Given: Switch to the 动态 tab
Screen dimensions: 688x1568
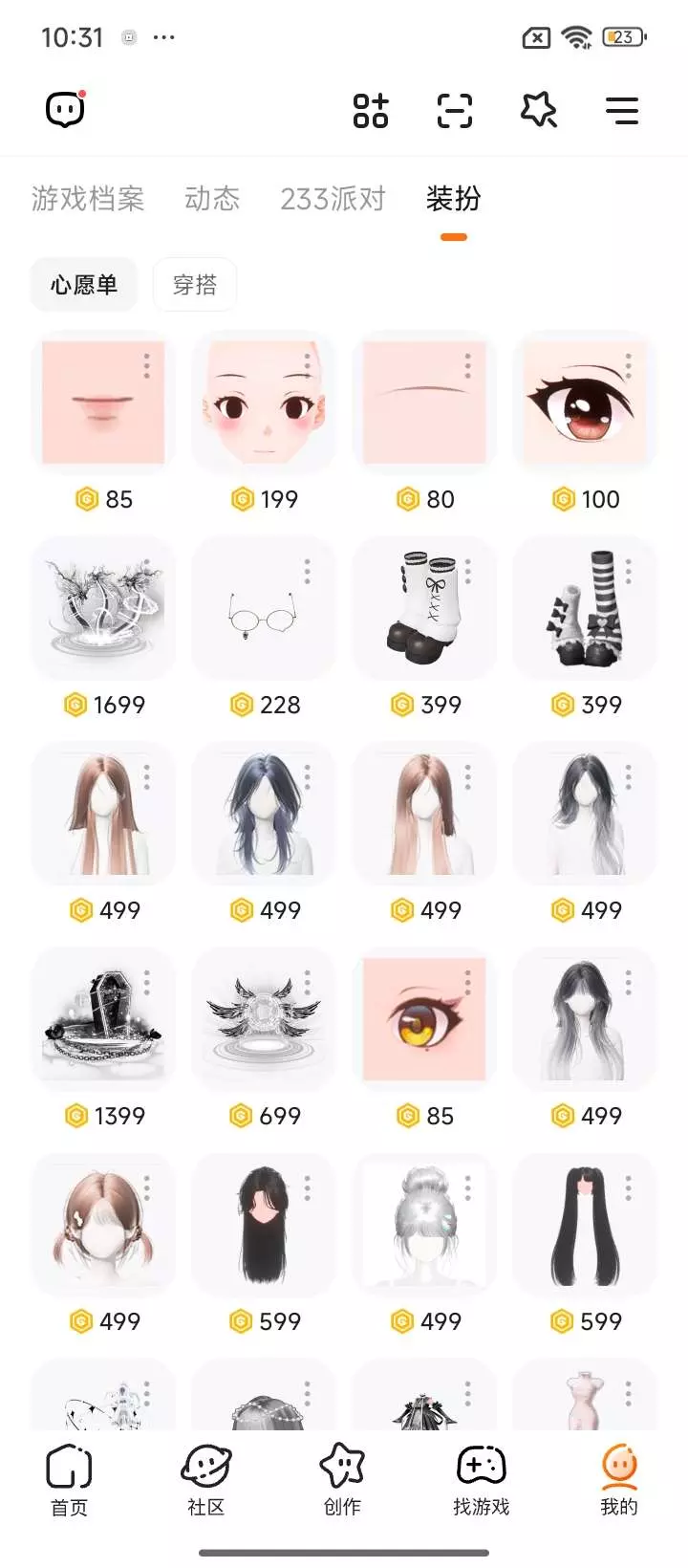Looking at the screenshot, I should [212, 199].
